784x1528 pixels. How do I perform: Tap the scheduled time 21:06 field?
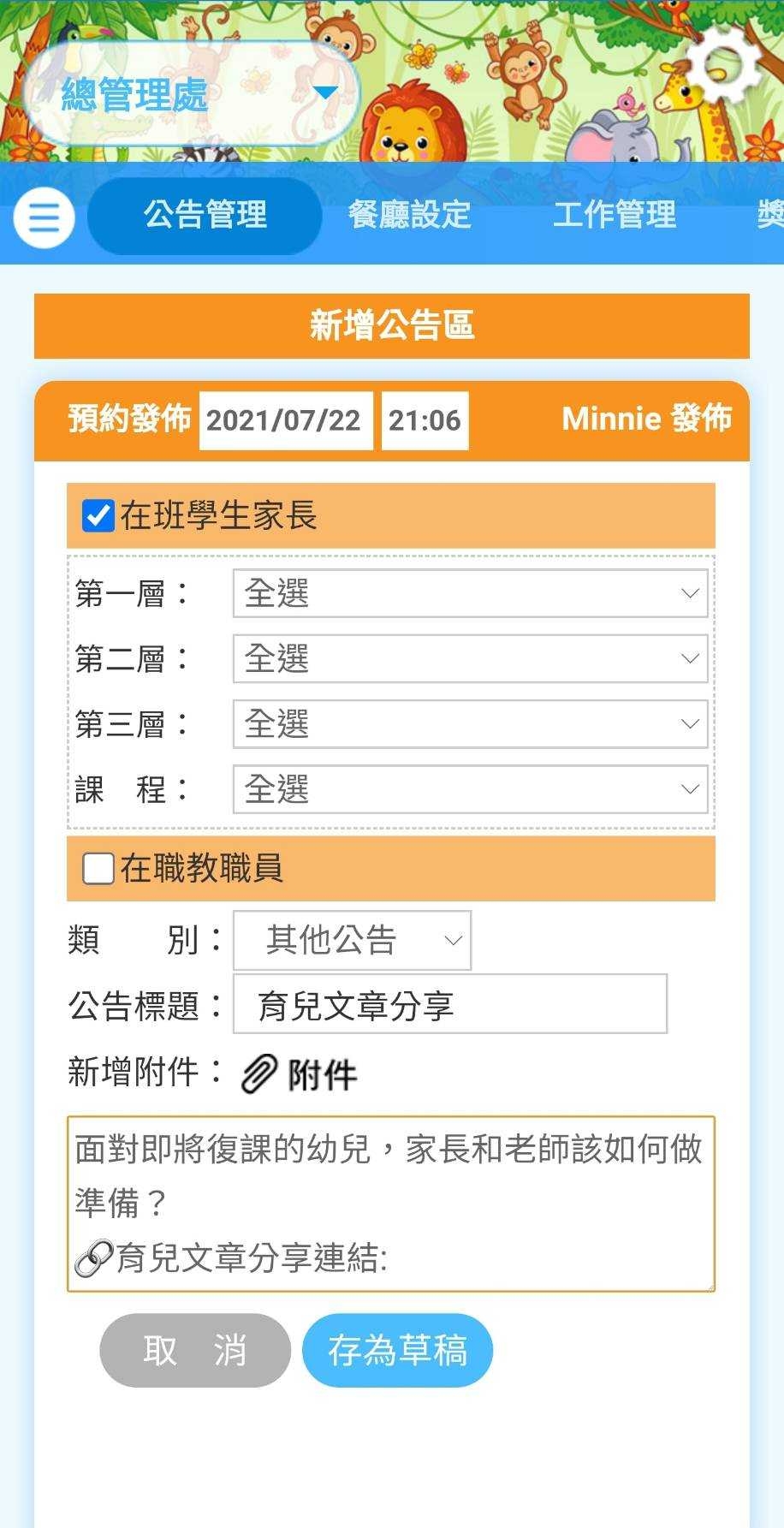[x=425, y=420]
